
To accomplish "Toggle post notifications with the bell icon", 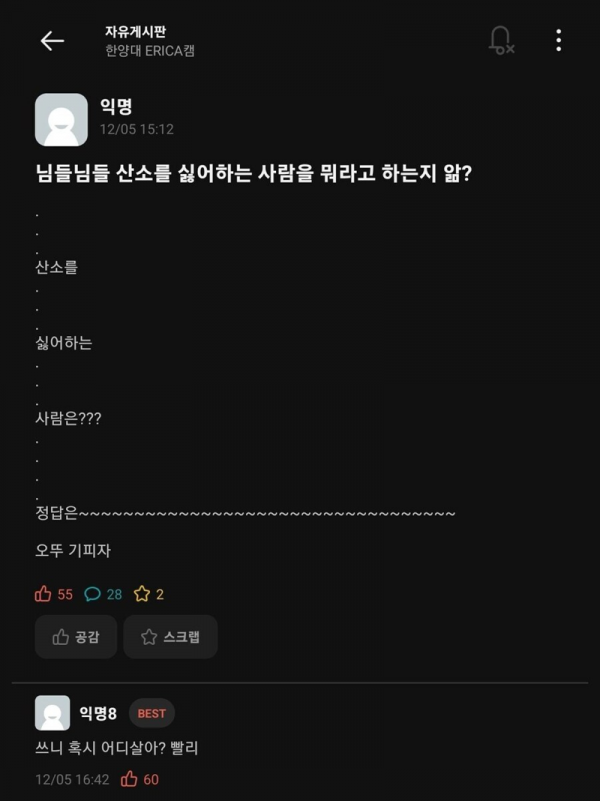I will [x=500, y=41].
